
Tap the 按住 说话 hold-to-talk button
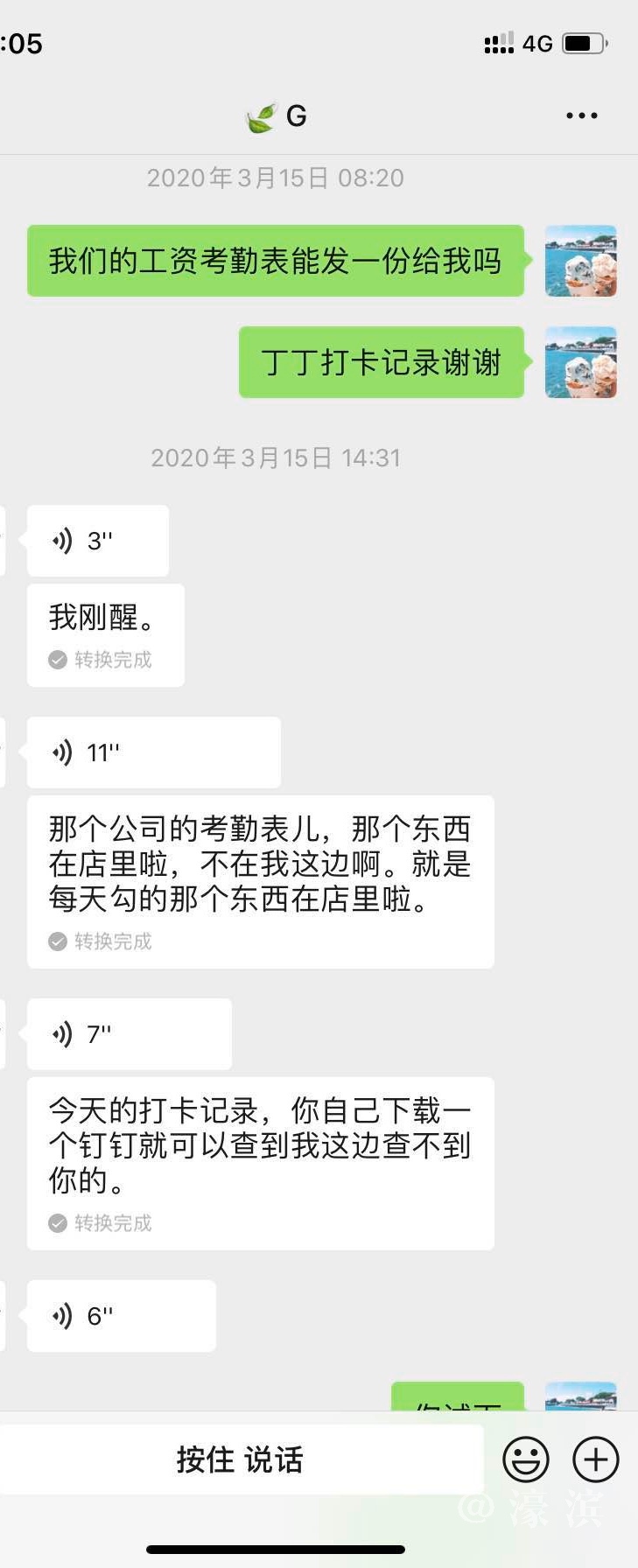(x=241, y=1459)
